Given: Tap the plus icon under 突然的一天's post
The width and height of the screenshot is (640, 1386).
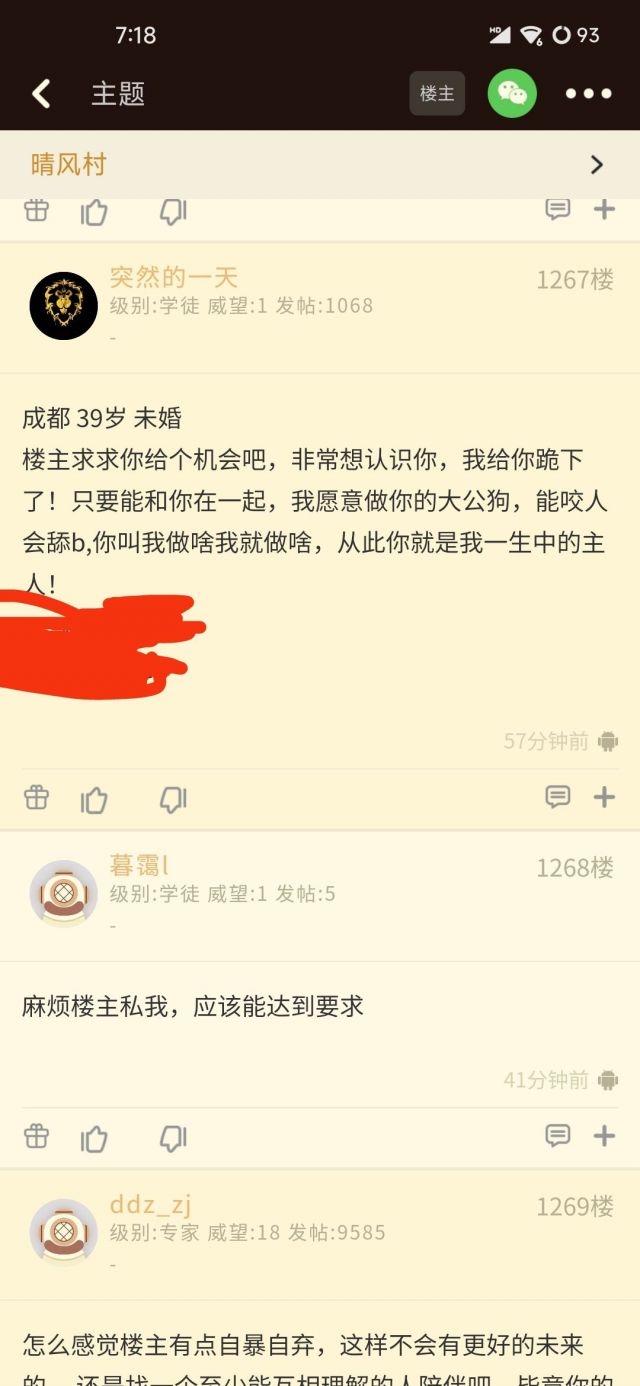Looking at the screenshot, I should click(604, 797).
